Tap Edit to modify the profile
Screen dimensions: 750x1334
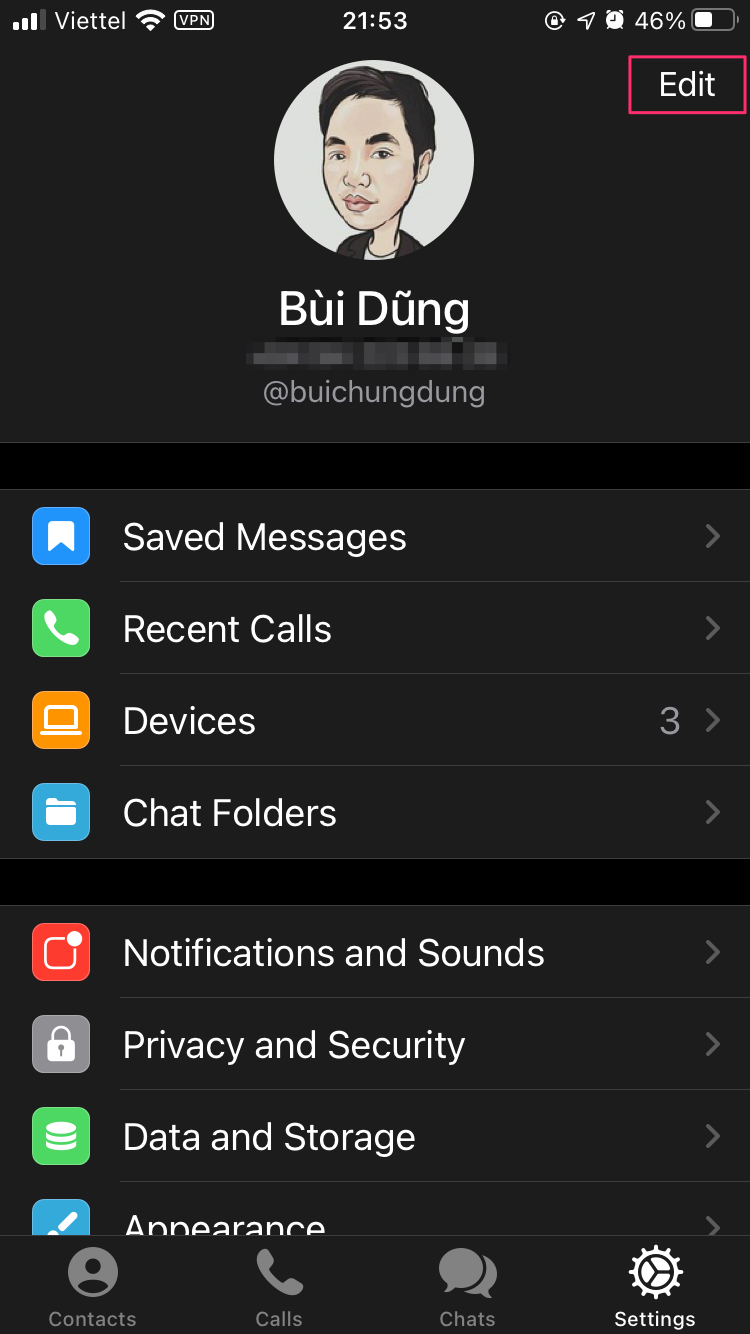pyautogui.click(x=687, y=85)
